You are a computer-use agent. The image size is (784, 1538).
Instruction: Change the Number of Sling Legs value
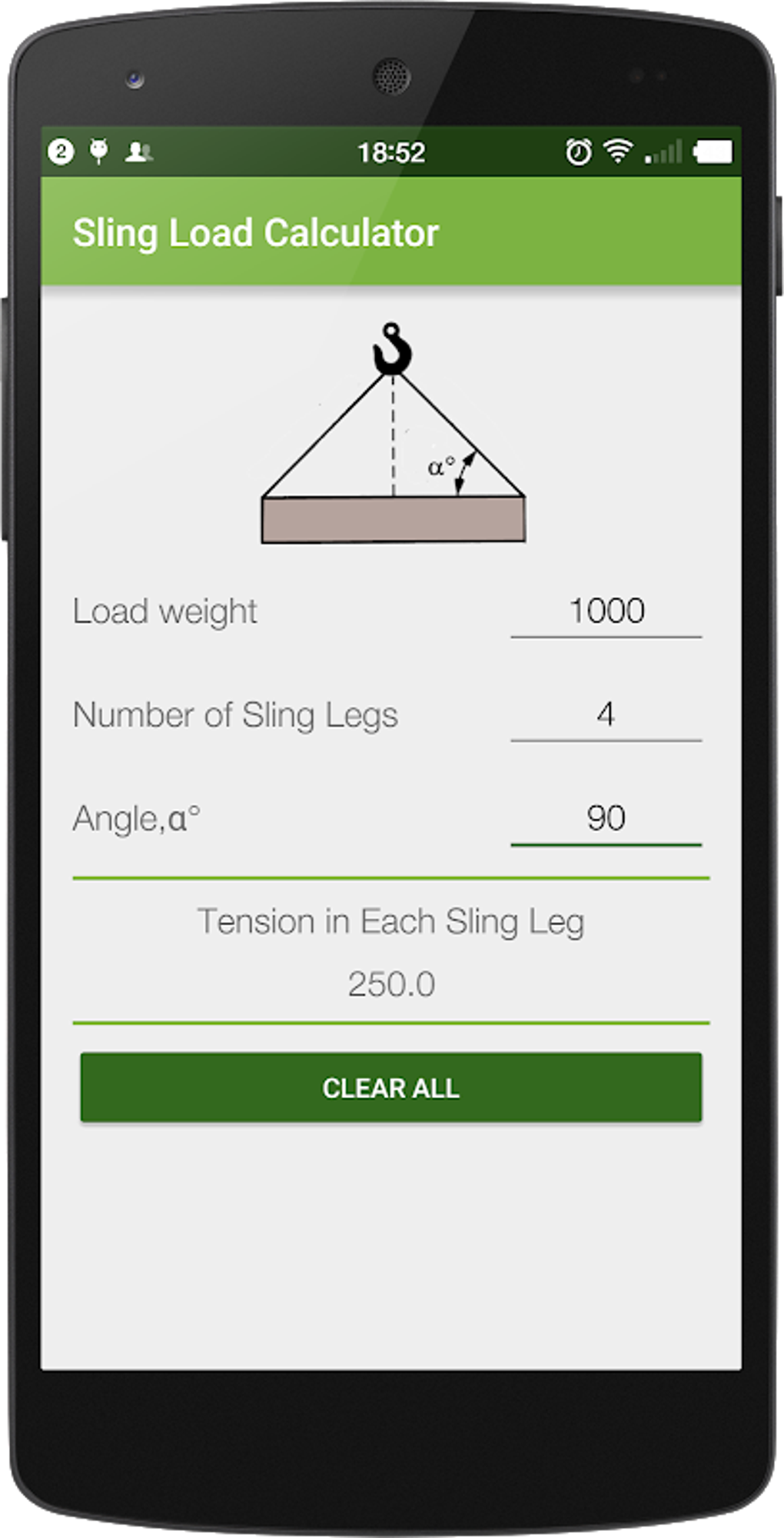click(x=606, y=715)
